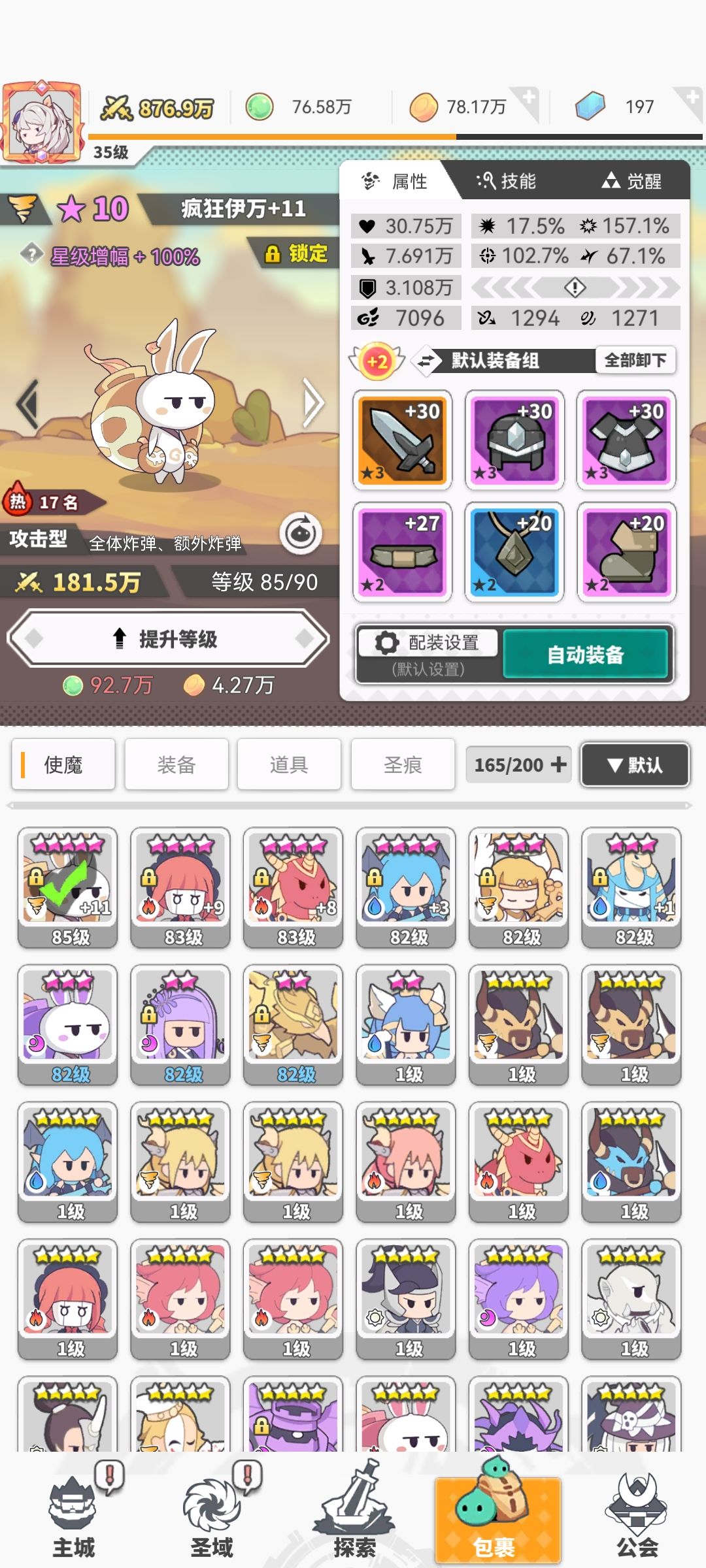This screenshot has height=1568, width=706.
Task: Select the 装备 inventory tab
Action: click(176, 764)
